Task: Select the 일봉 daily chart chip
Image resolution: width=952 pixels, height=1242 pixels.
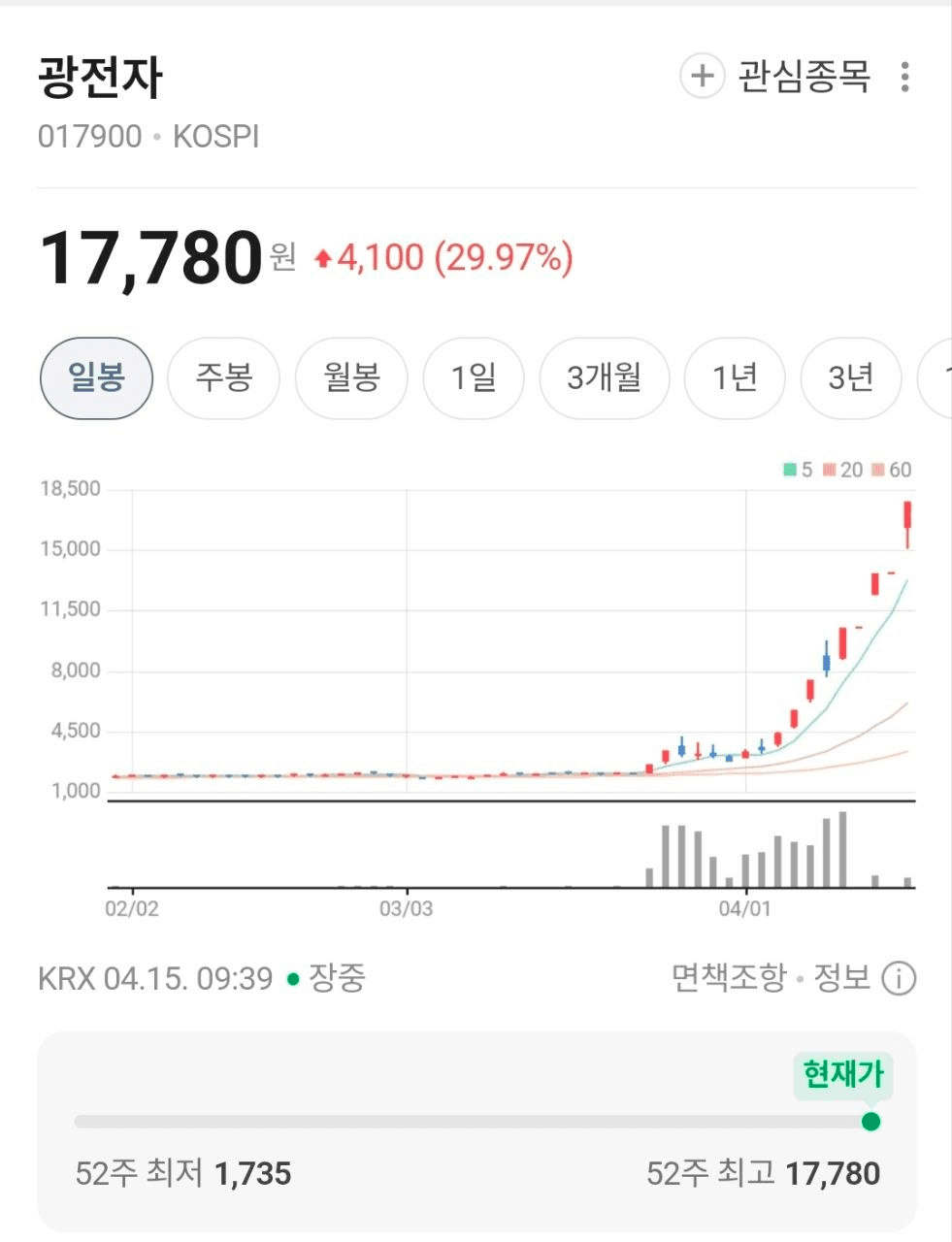Action: pos(96,377)
